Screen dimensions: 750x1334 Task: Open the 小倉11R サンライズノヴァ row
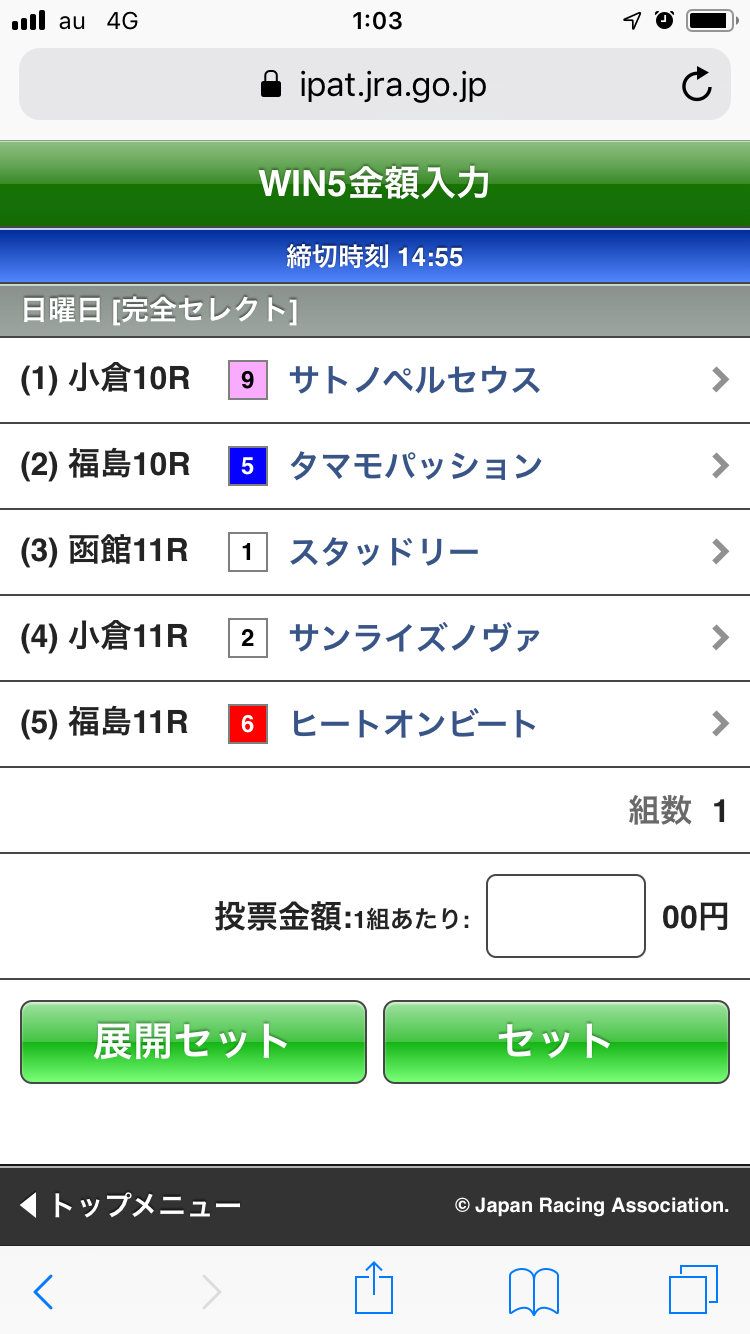(x=375, y=638)
